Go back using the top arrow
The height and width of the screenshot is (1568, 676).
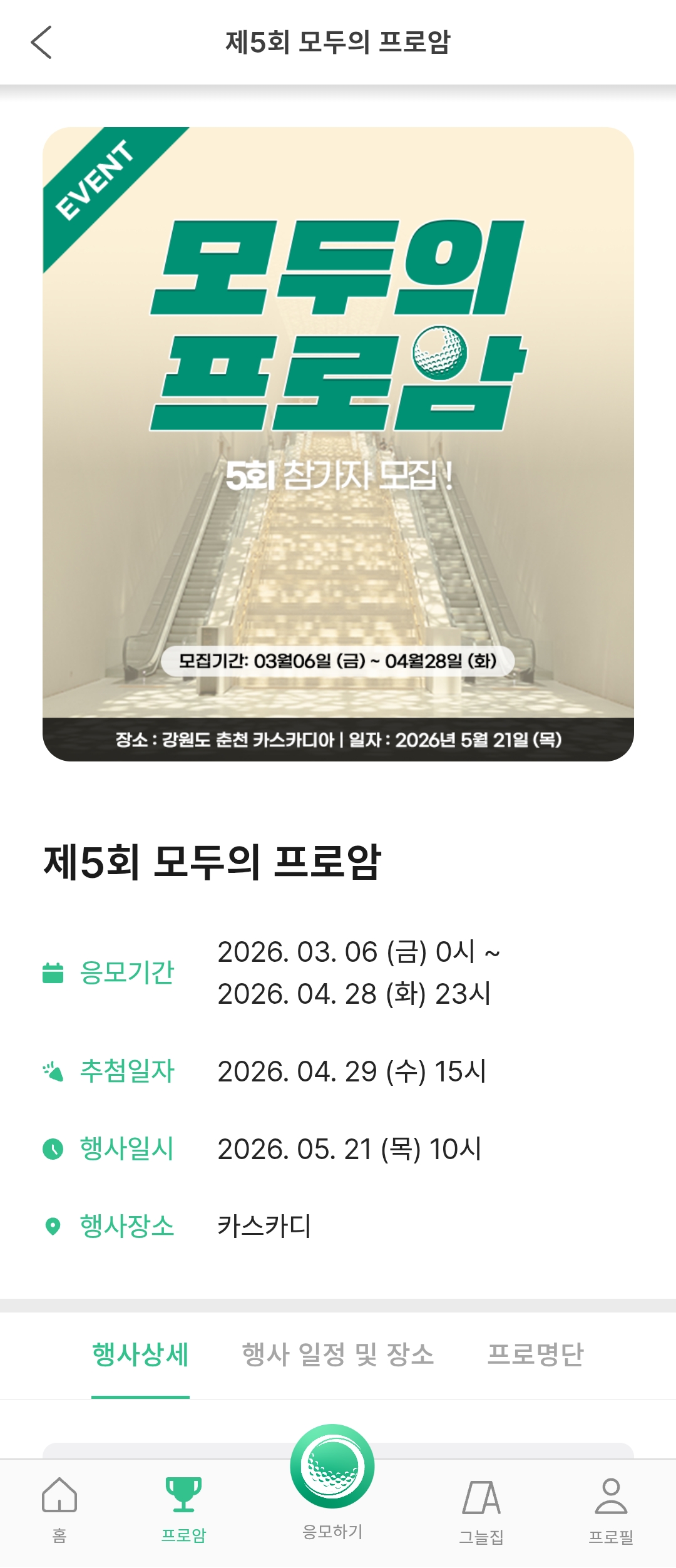tap(41, 43)
